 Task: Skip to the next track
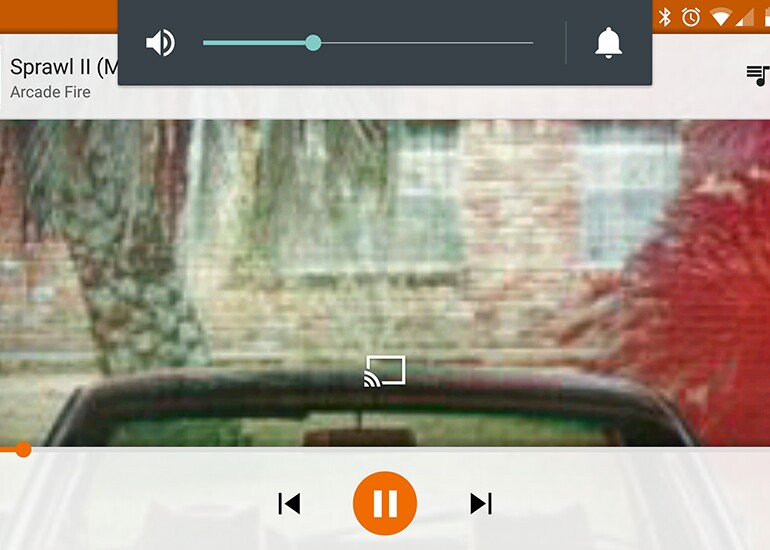pyautogui.click(x=481, y=503)
